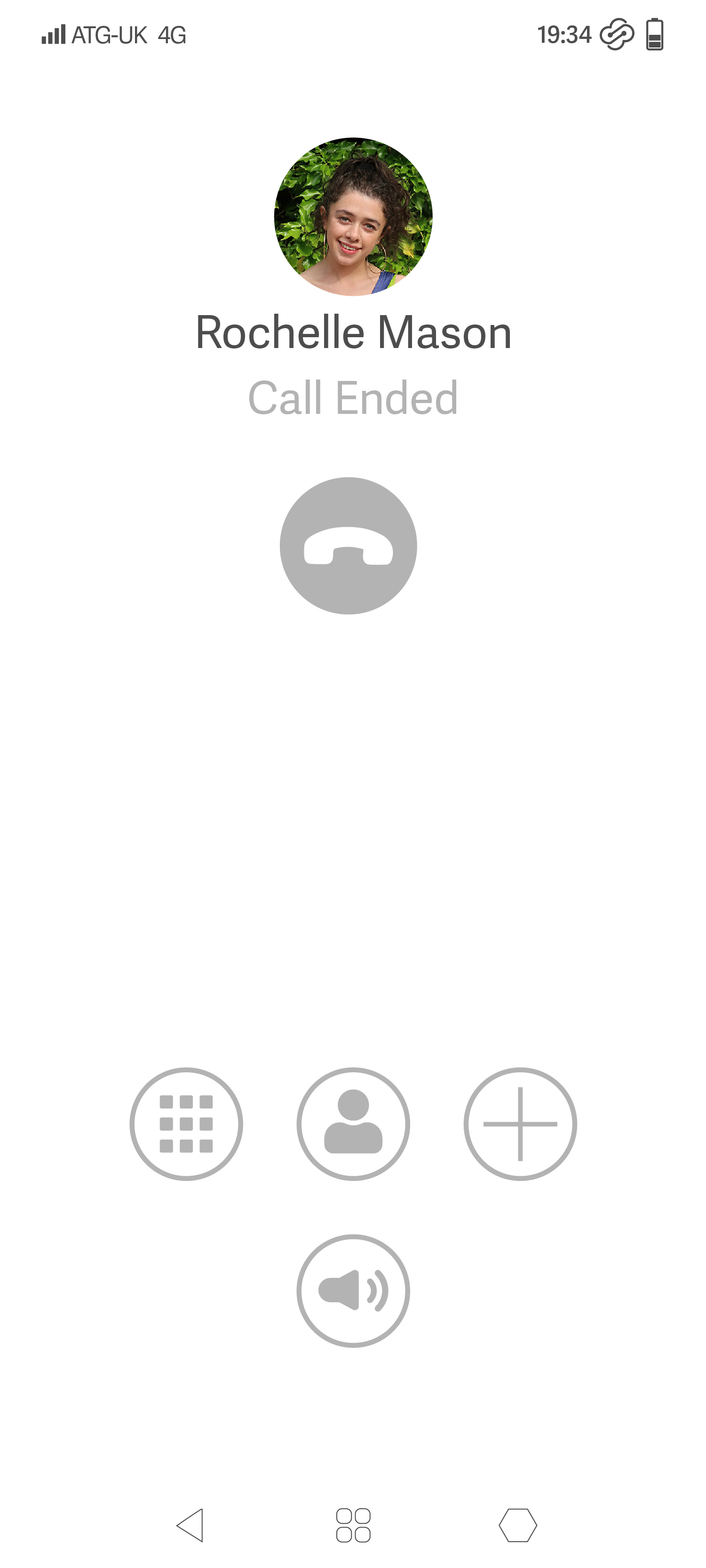Open the dial keypad
This screenshot has height=1568, width=706.
[x=186, y=1124]
